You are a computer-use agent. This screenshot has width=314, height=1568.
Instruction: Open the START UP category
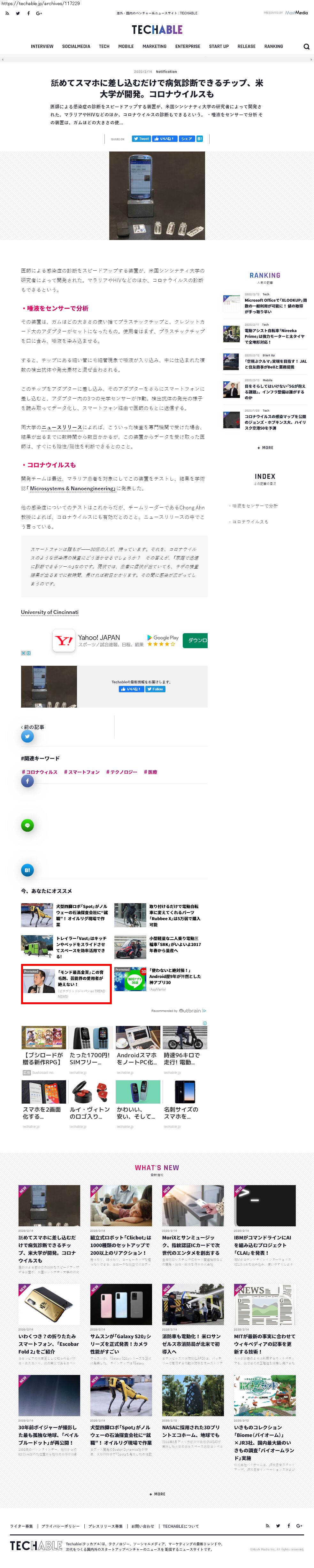coord(218,46)
